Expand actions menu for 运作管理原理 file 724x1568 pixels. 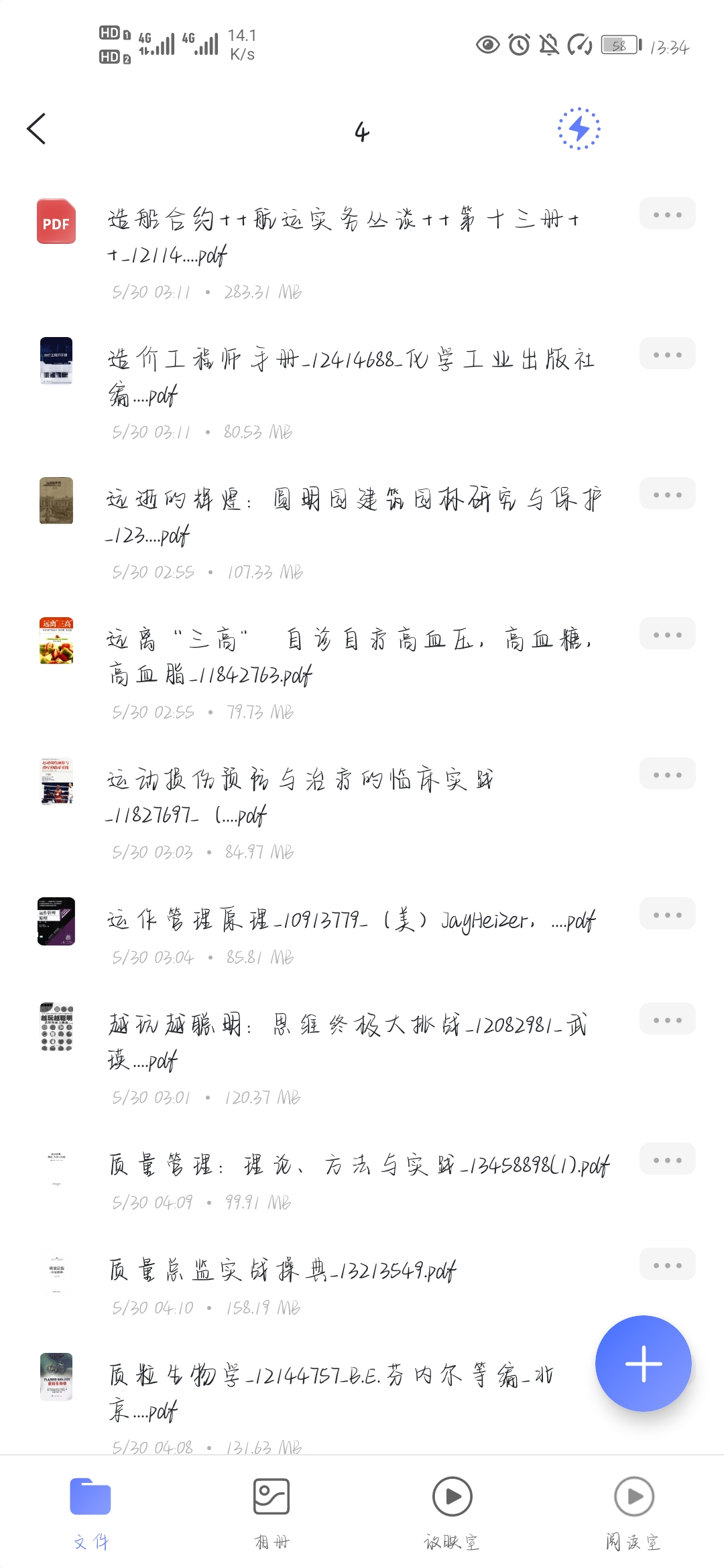click(x=667, y=913)
